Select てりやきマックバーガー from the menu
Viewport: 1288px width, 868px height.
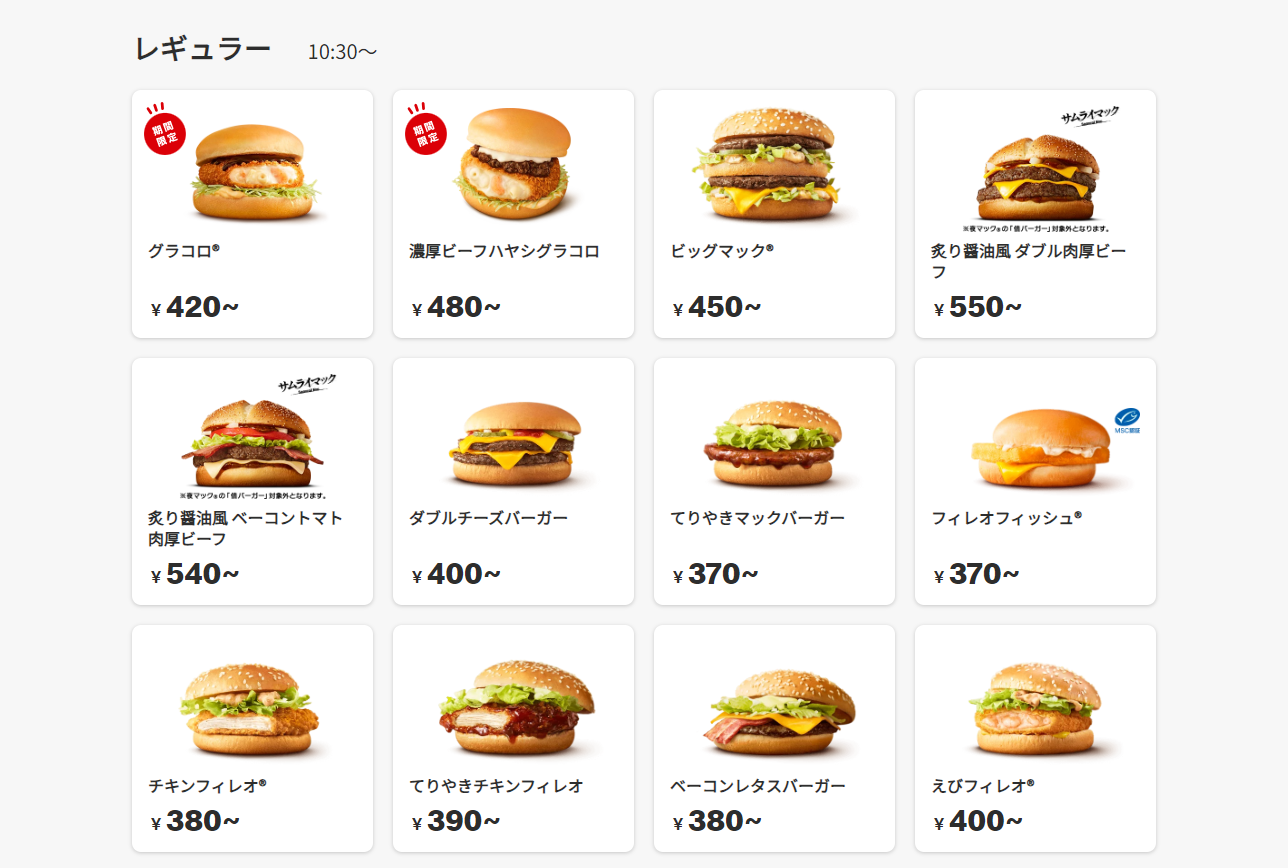pyautogui.click(x=774, y=481)
